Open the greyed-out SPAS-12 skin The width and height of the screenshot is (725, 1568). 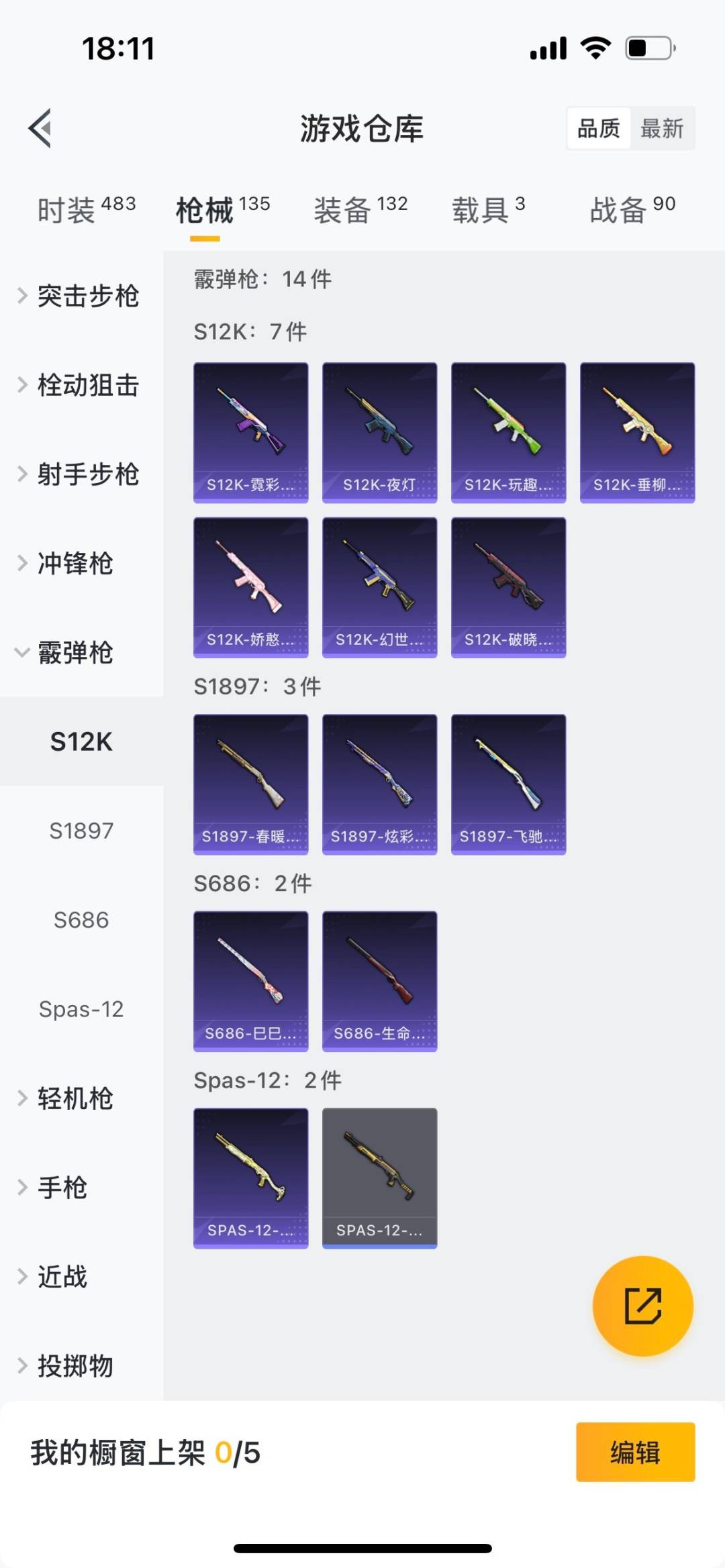[x=379, y=1178]
